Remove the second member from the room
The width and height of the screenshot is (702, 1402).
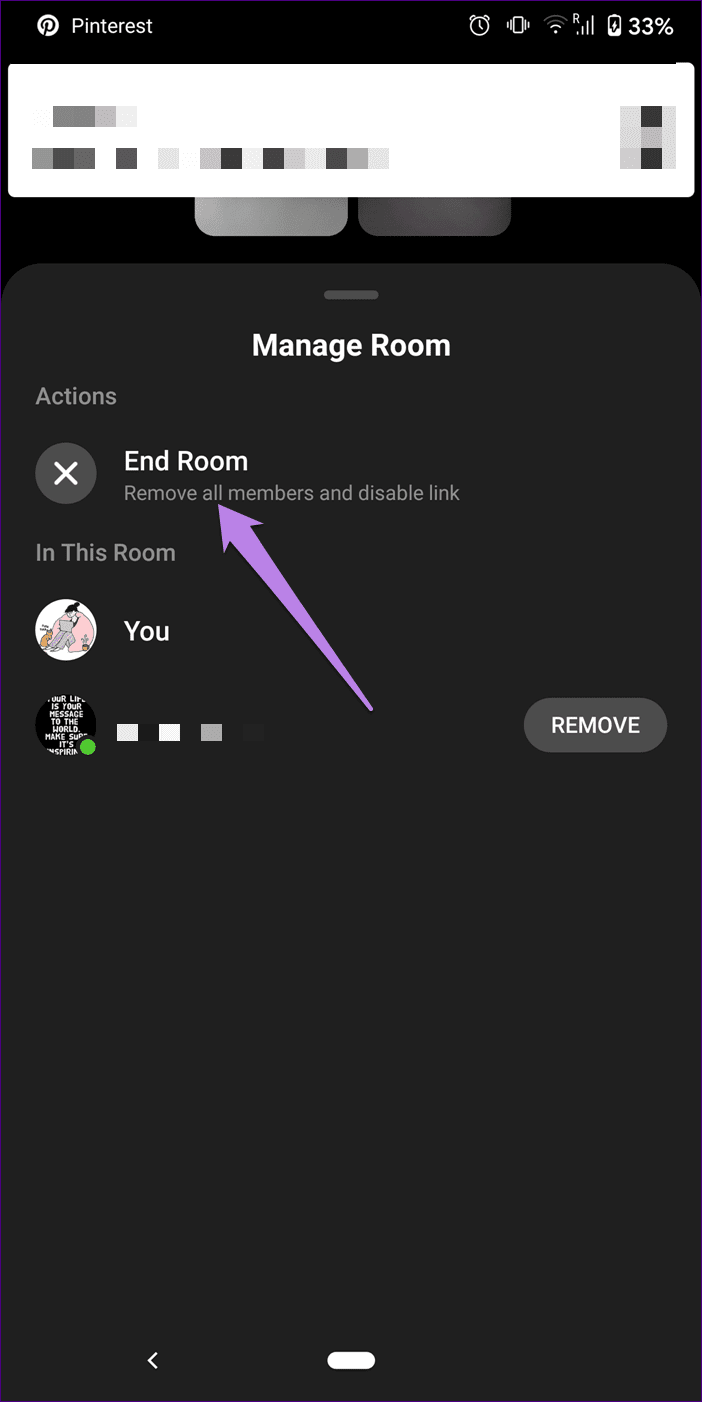594,725
